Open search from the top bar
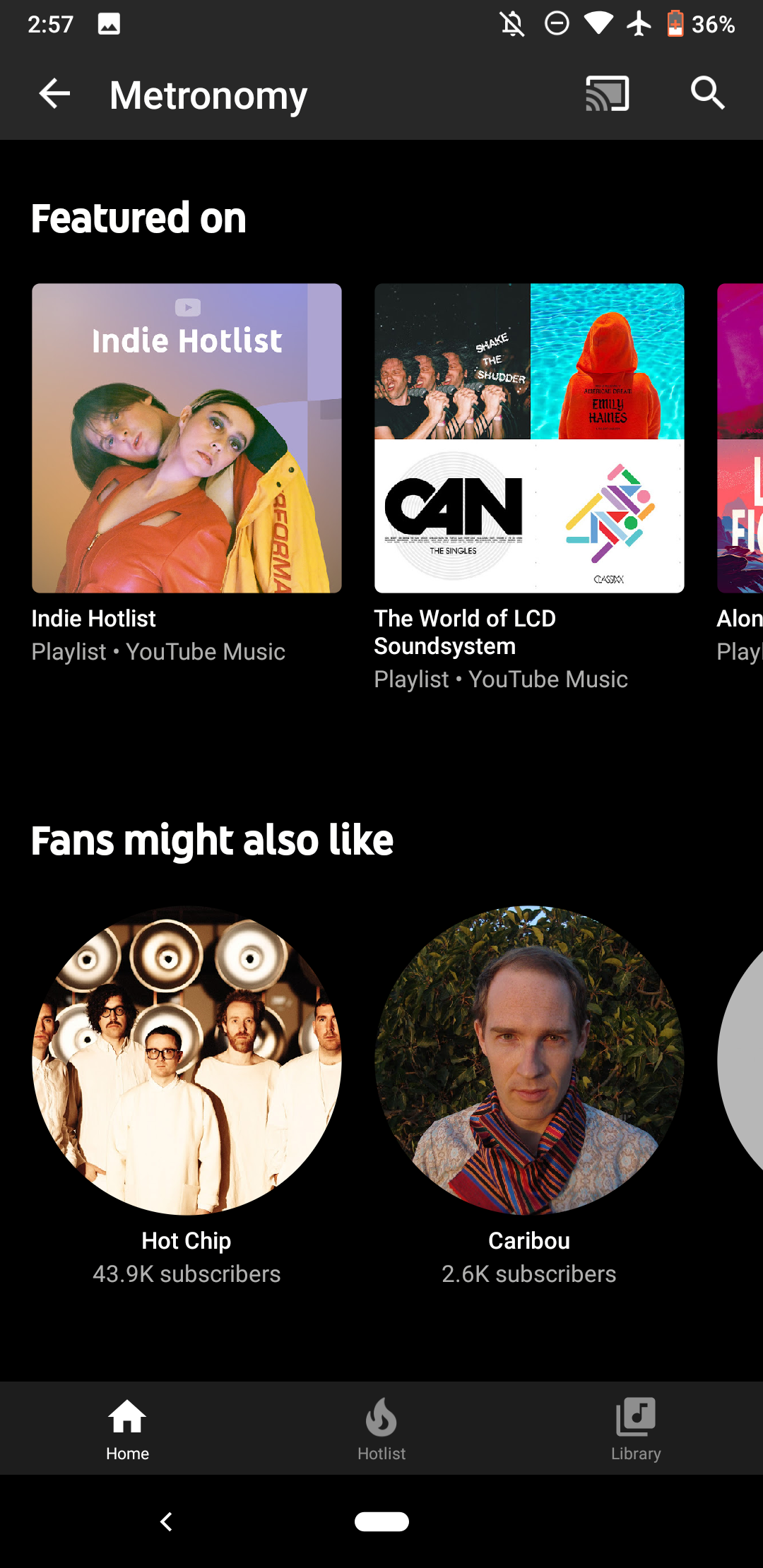The height and width of the screenshot is (1568, 763). pyautogui.click(x=707, y=94)
